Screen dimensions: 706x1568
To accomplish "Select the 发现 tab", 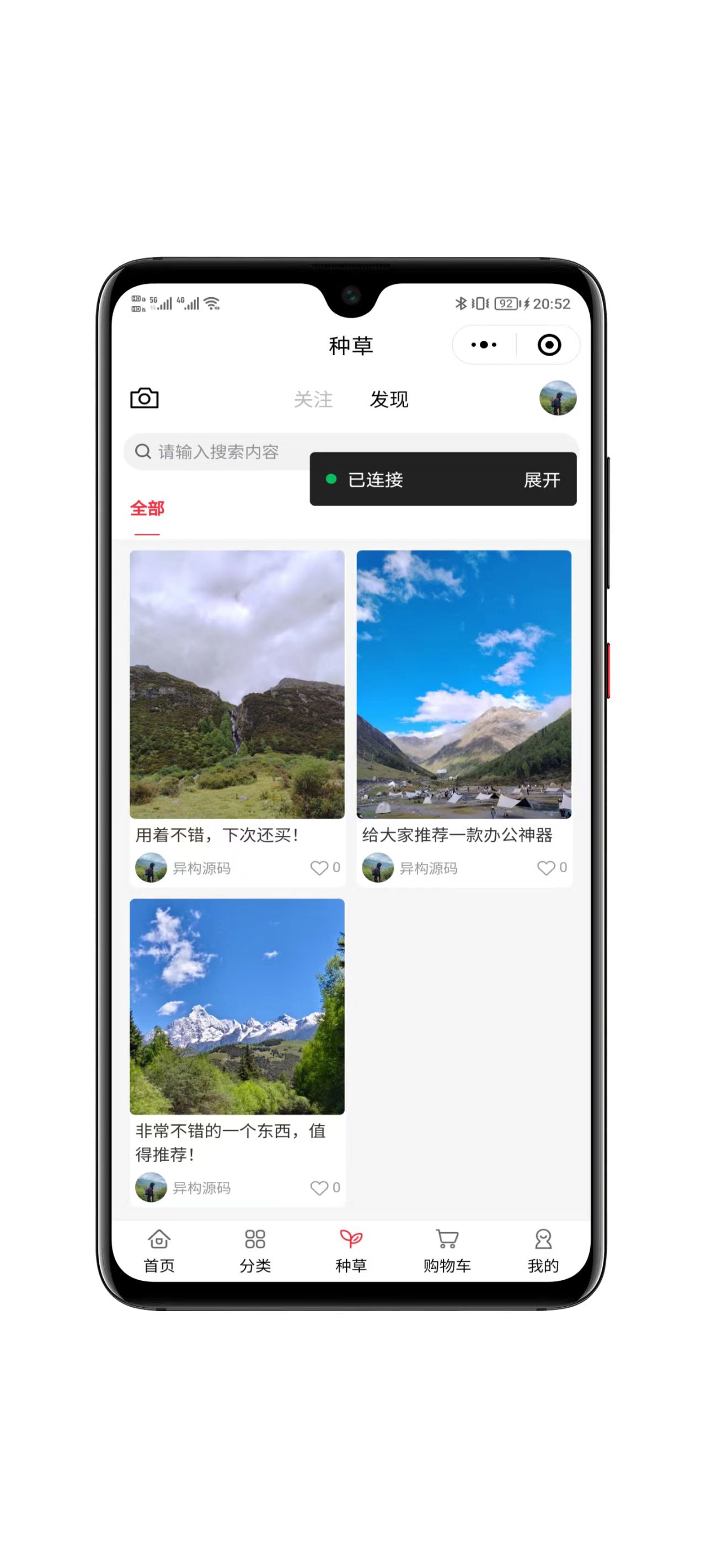I will pos(389,400).
